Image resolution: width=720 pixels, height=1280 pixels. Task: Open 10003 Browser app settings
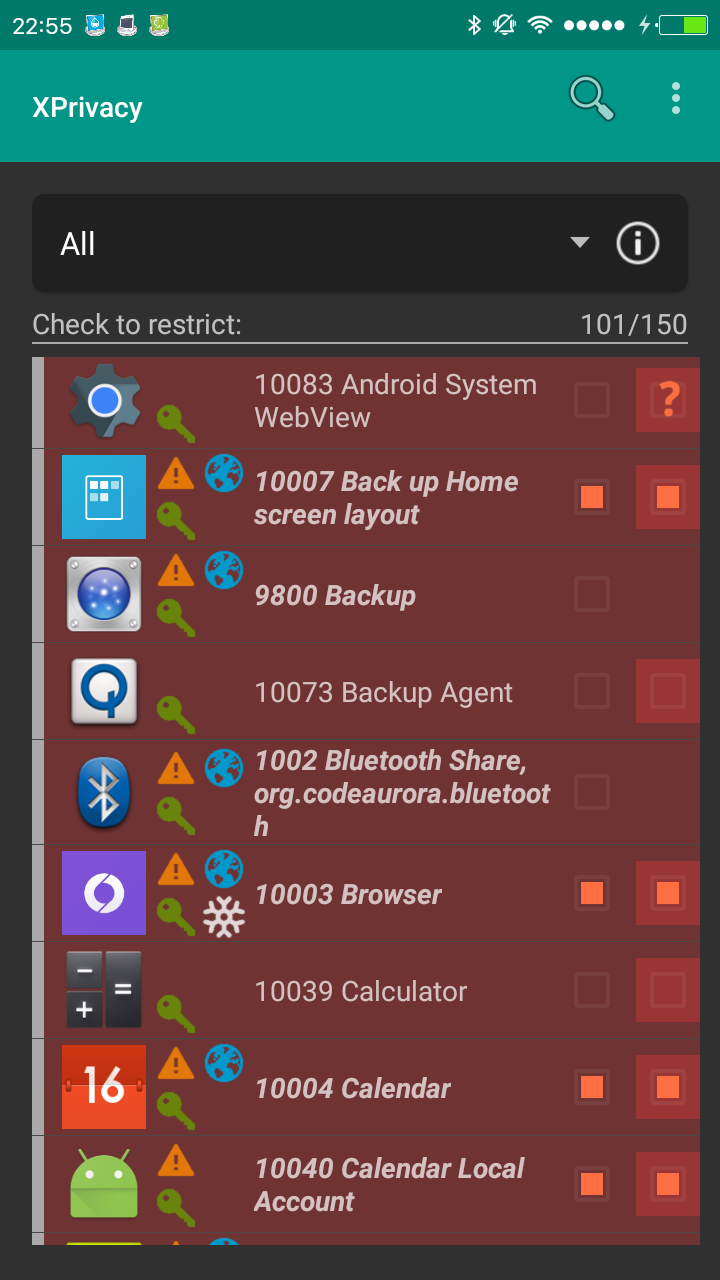tap(348, 894)
